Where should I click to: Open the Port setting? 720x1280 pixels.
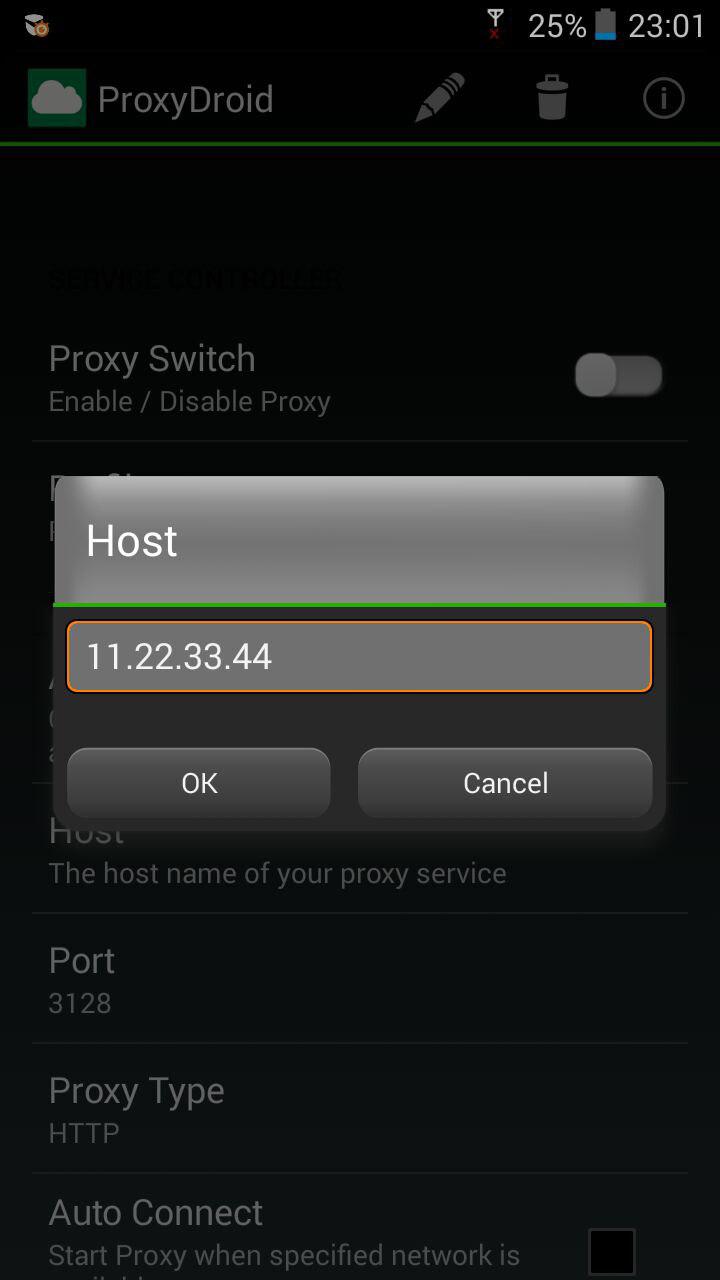coord(360,978)
